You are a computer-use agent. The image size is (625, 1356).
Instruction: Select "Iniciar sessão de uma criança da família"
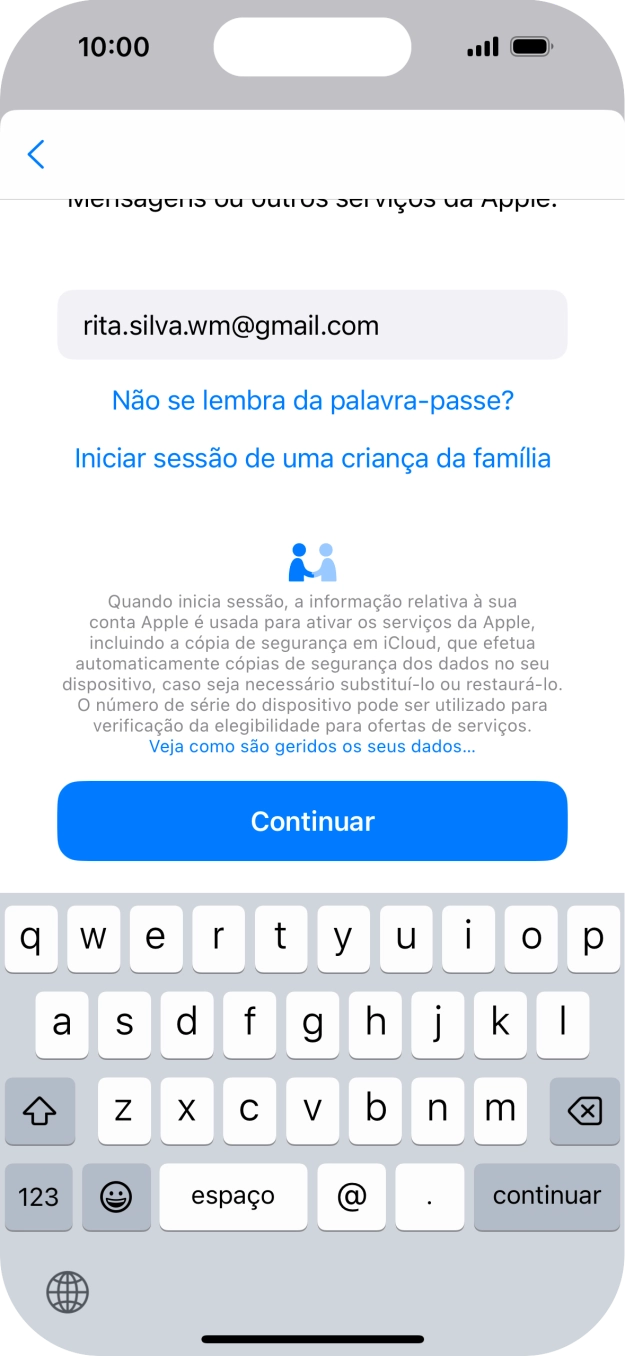pyautogui.click(x=312, y=459)
